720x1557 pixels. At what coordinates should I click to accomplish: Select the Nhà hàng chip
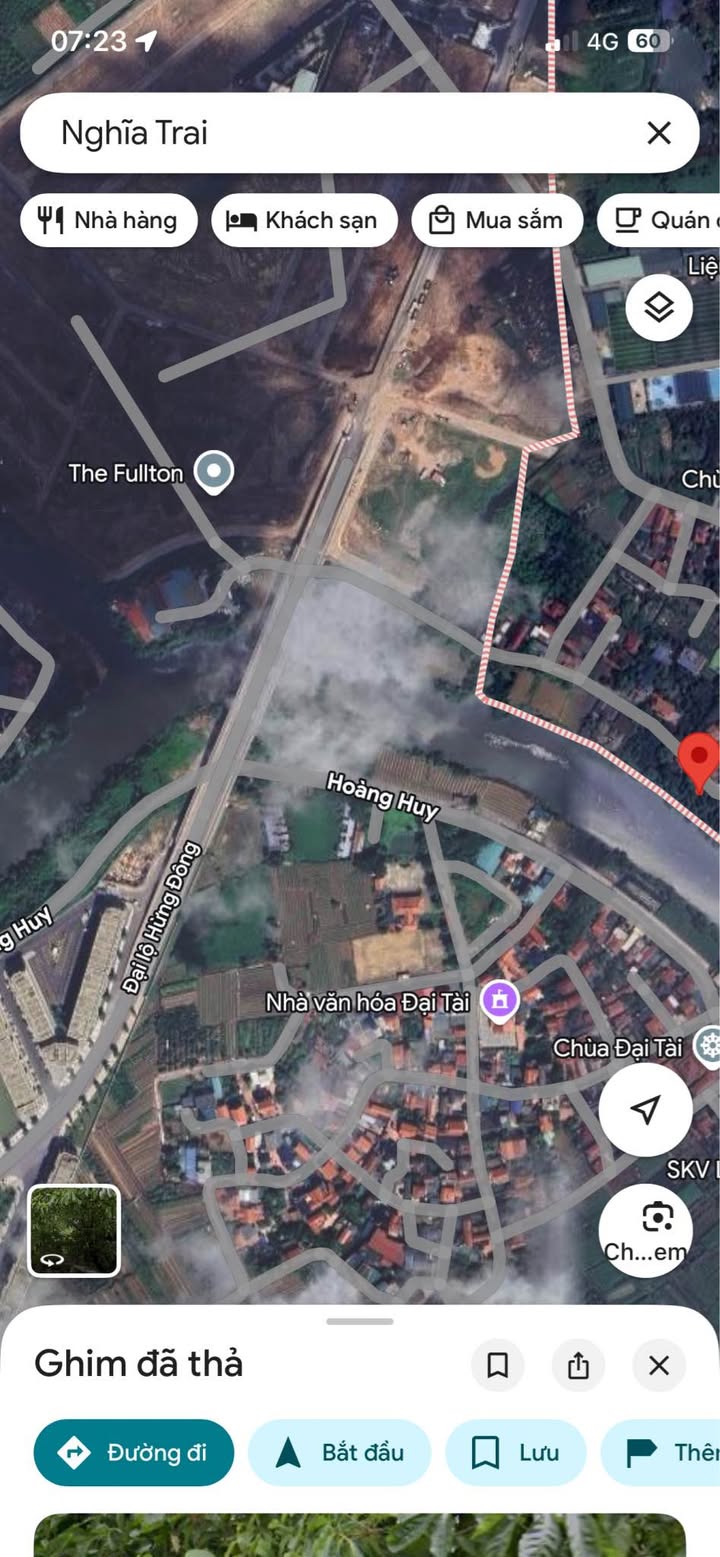click(108, 220)
